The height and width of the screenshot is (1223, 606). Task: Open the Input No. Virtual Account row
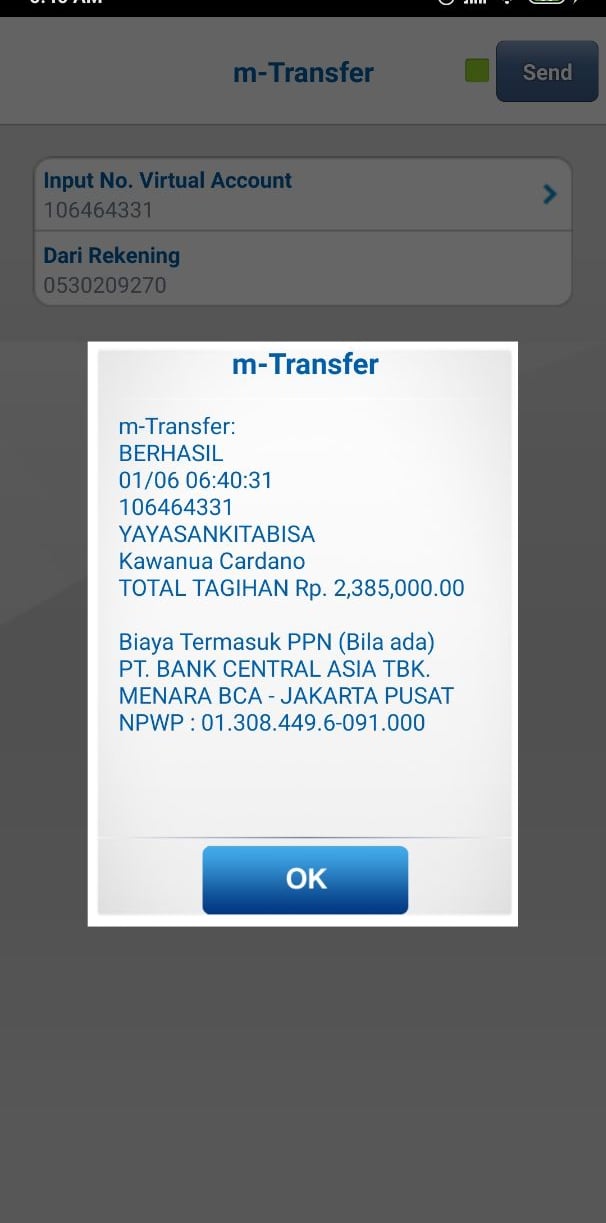(x=302, y=194)
